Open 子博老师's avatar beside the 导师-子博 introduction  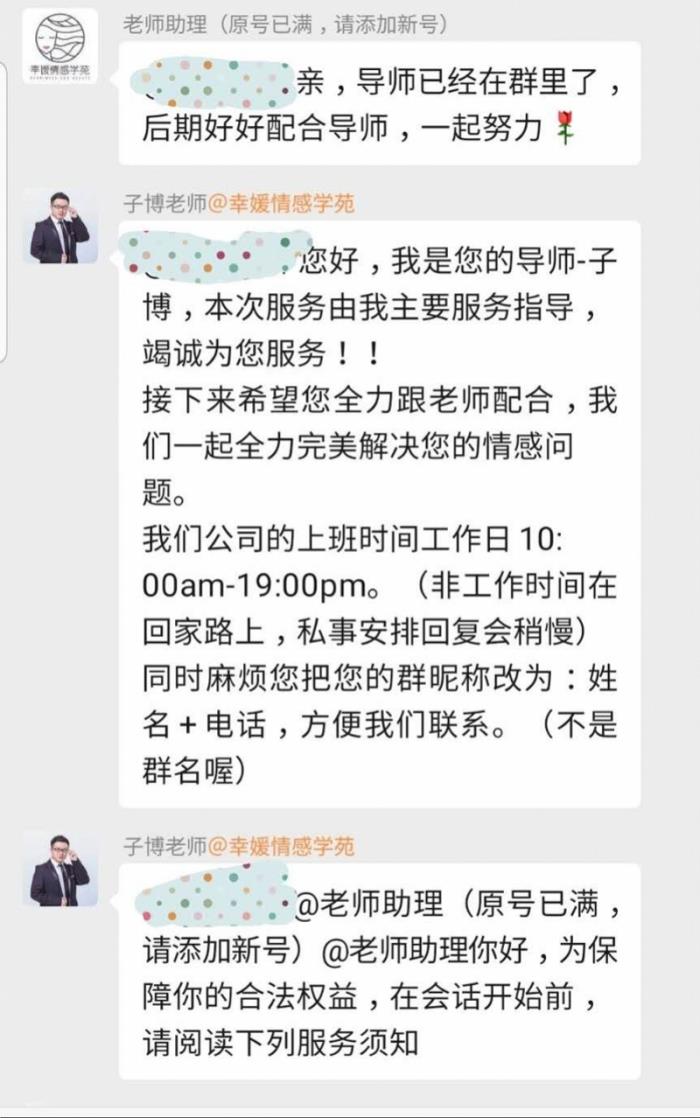tap(60, 225)
